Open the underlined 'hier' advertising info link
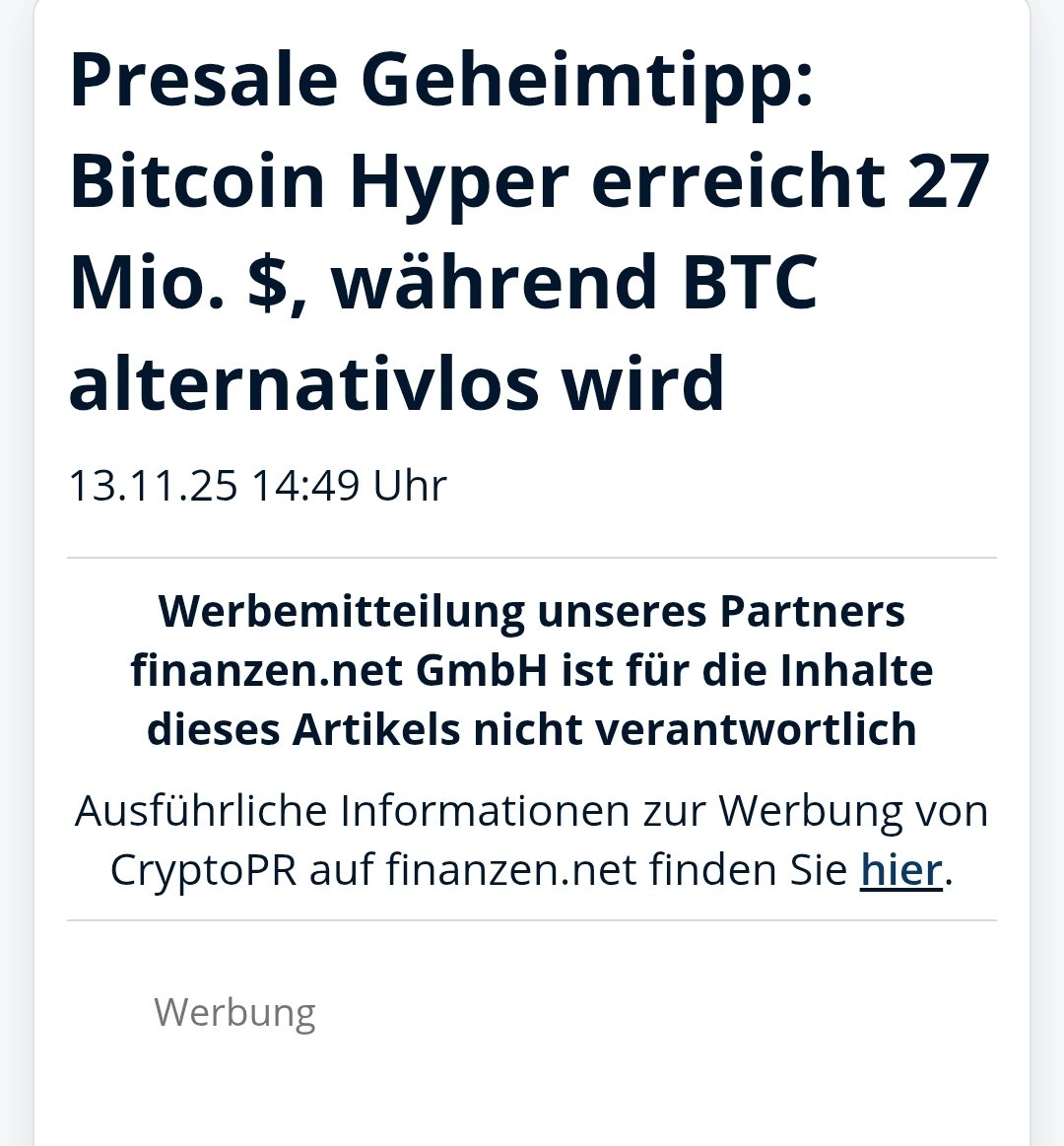 (x=900, y=870)
